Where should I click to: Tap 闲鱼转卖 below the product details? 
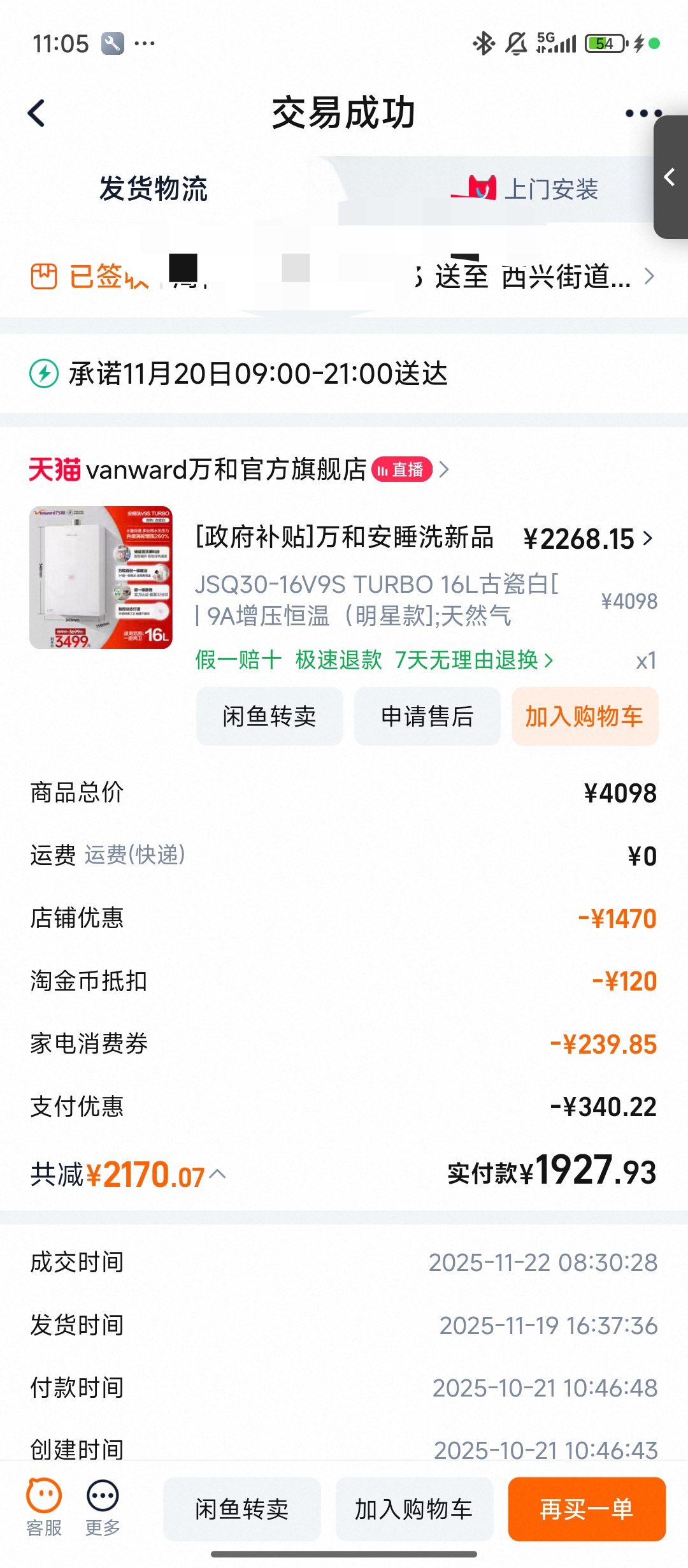(269, 716)
